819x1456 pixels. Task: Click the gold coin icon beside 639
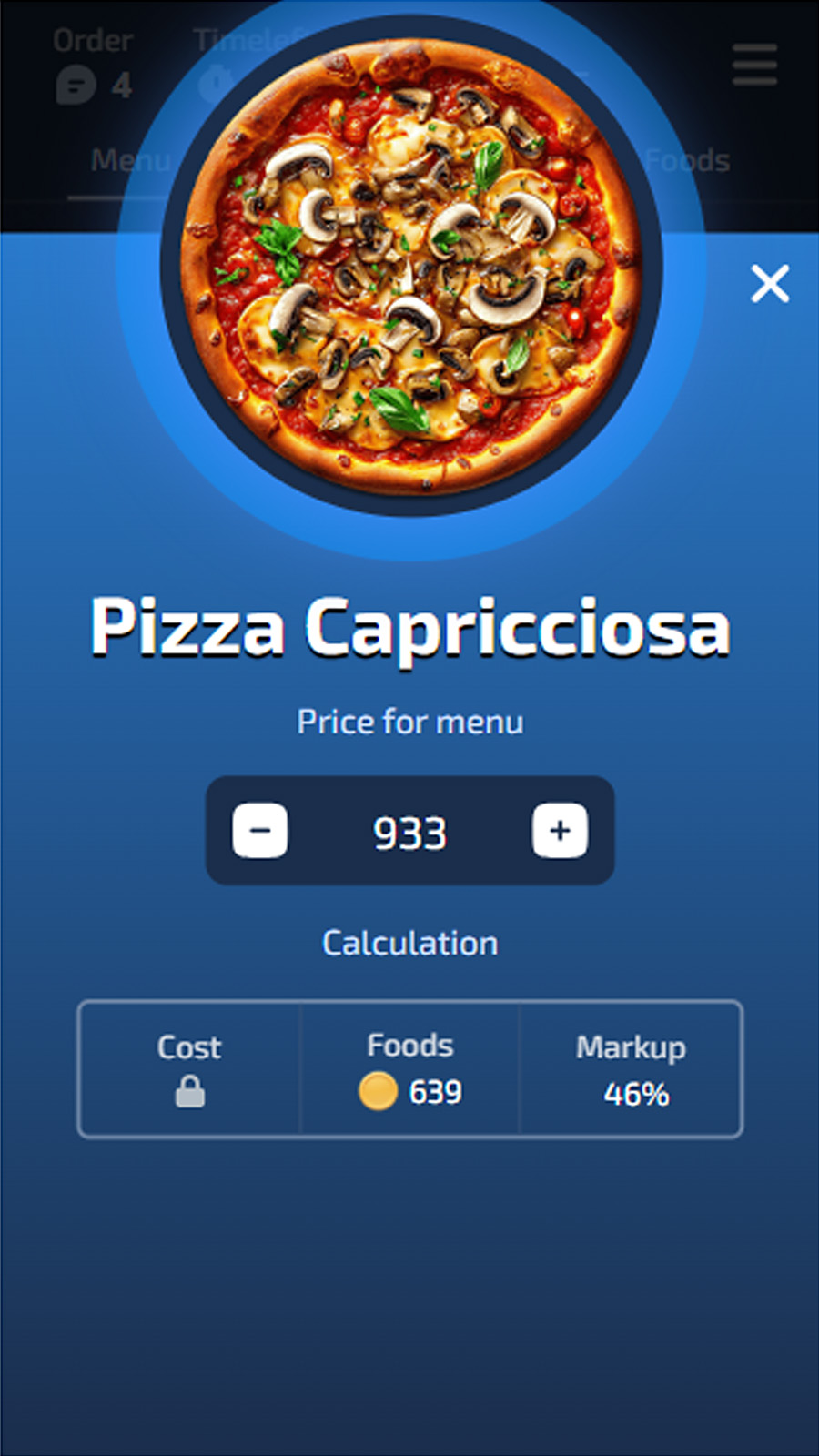(x=378, y=1092)
